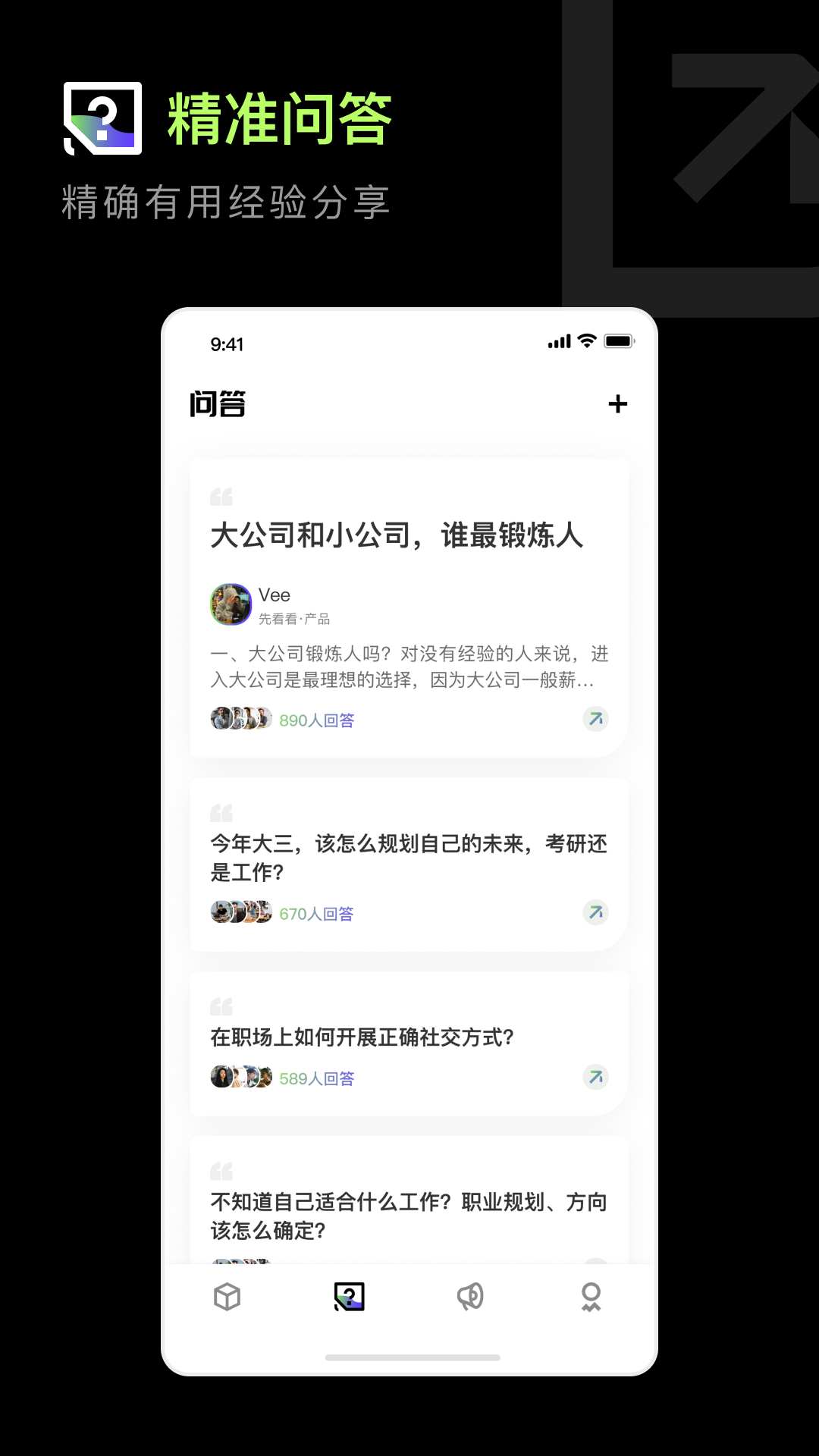Tap the answer arrow beside 589人回答
This screenshot has width=819, height=1456.
[x=596, y=1077]
